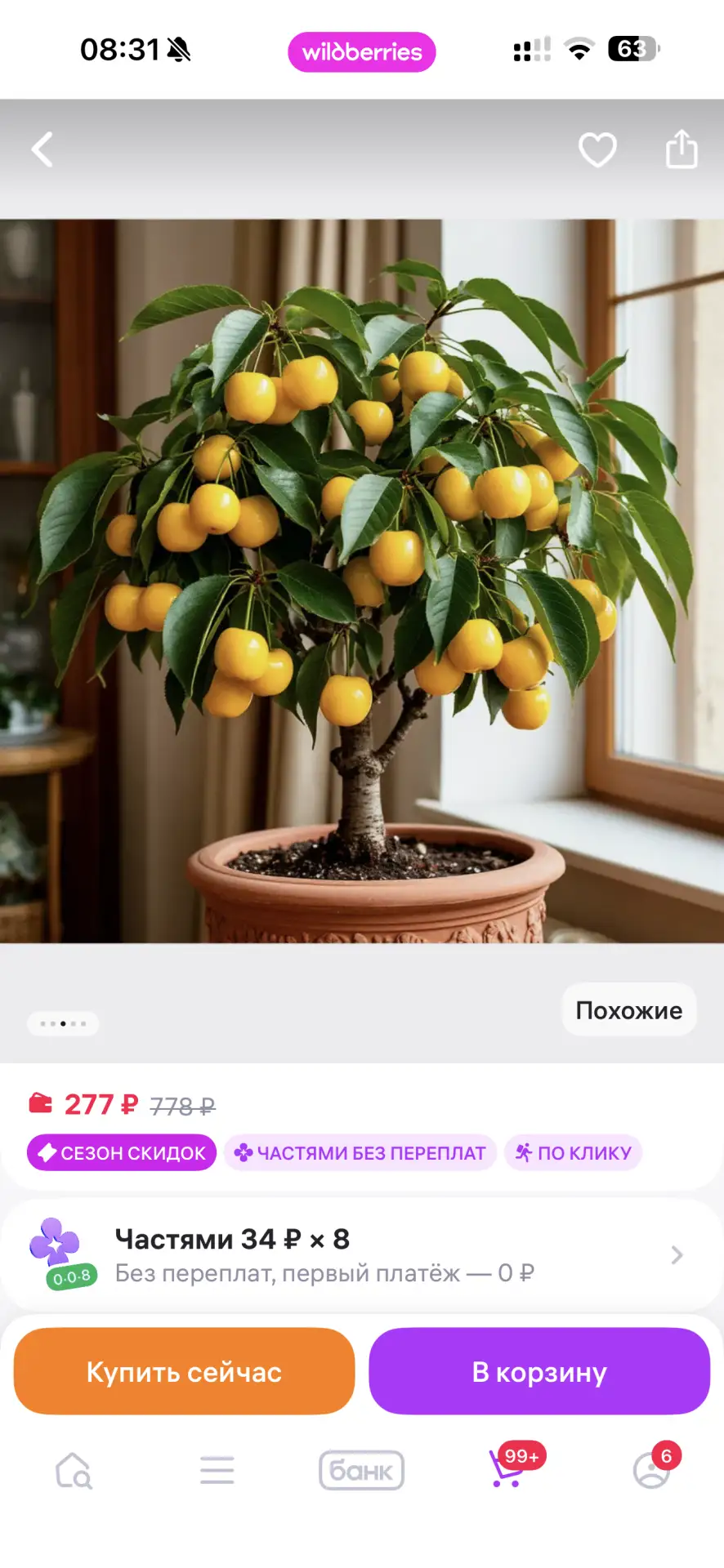The height and width of the screenshot is (1568, 724).
Task: Open the profile tab with 6 notifications
Action: click(651, 1471)
